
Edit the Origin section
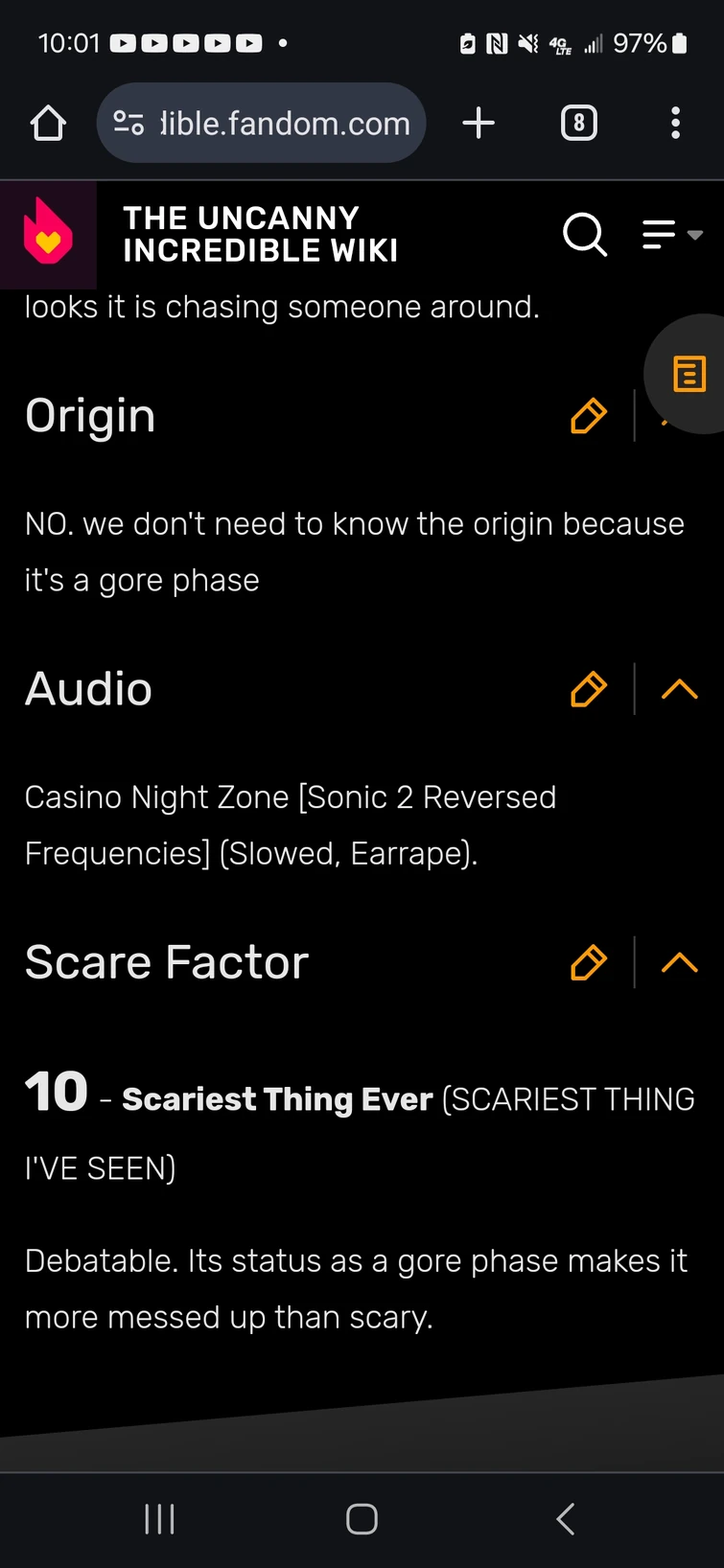(x=588, y=416)
